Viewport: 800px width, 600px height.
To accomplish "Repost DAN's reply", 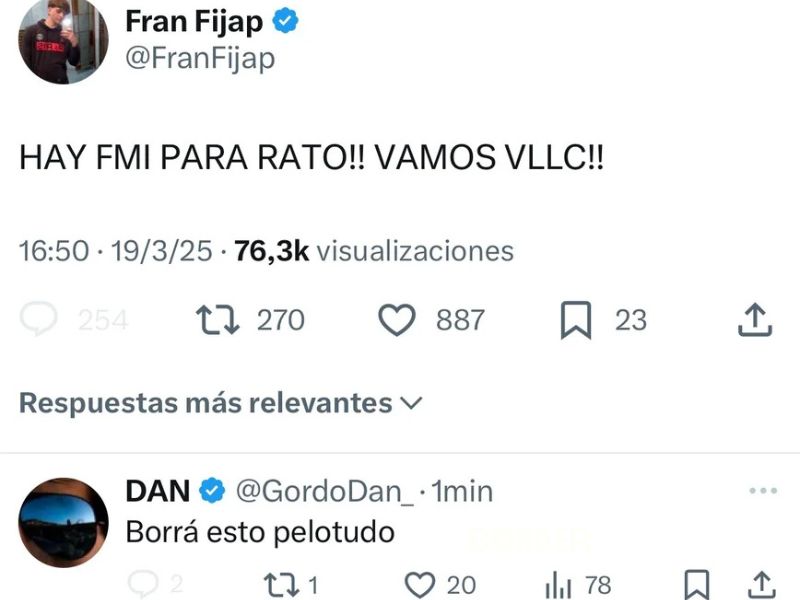I will point(276,583).
